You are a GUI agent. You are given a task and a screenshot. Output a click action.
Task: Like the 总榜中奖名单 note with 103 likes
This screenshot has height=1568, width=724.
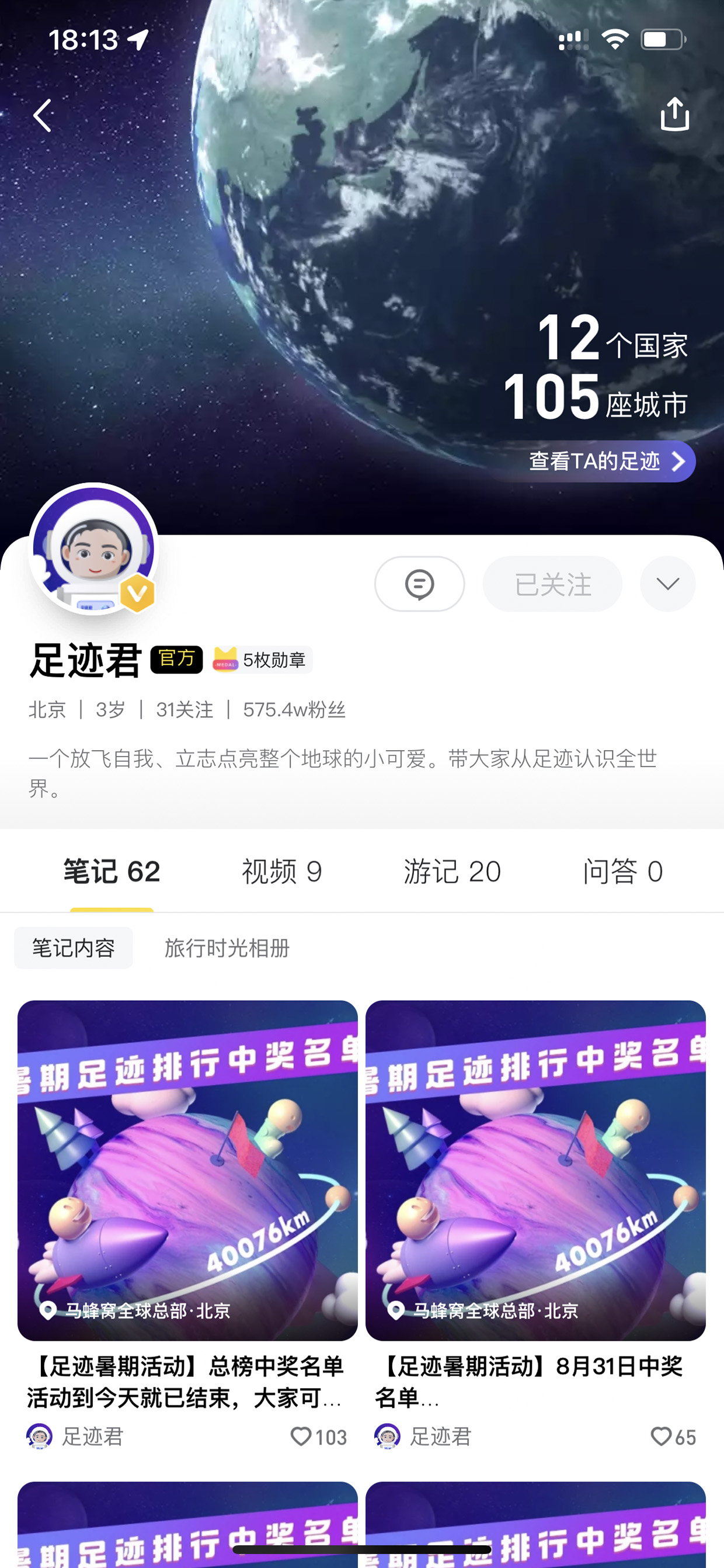[x=301, y=1437]
